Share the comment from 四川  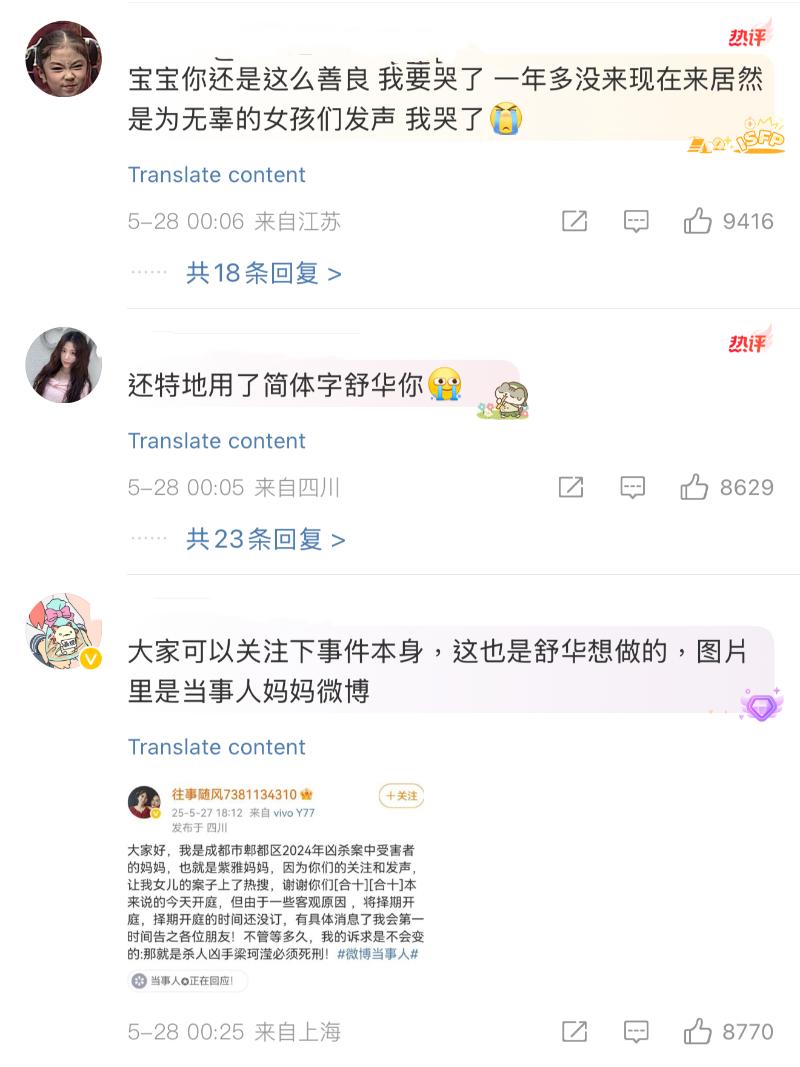point(571,488)
